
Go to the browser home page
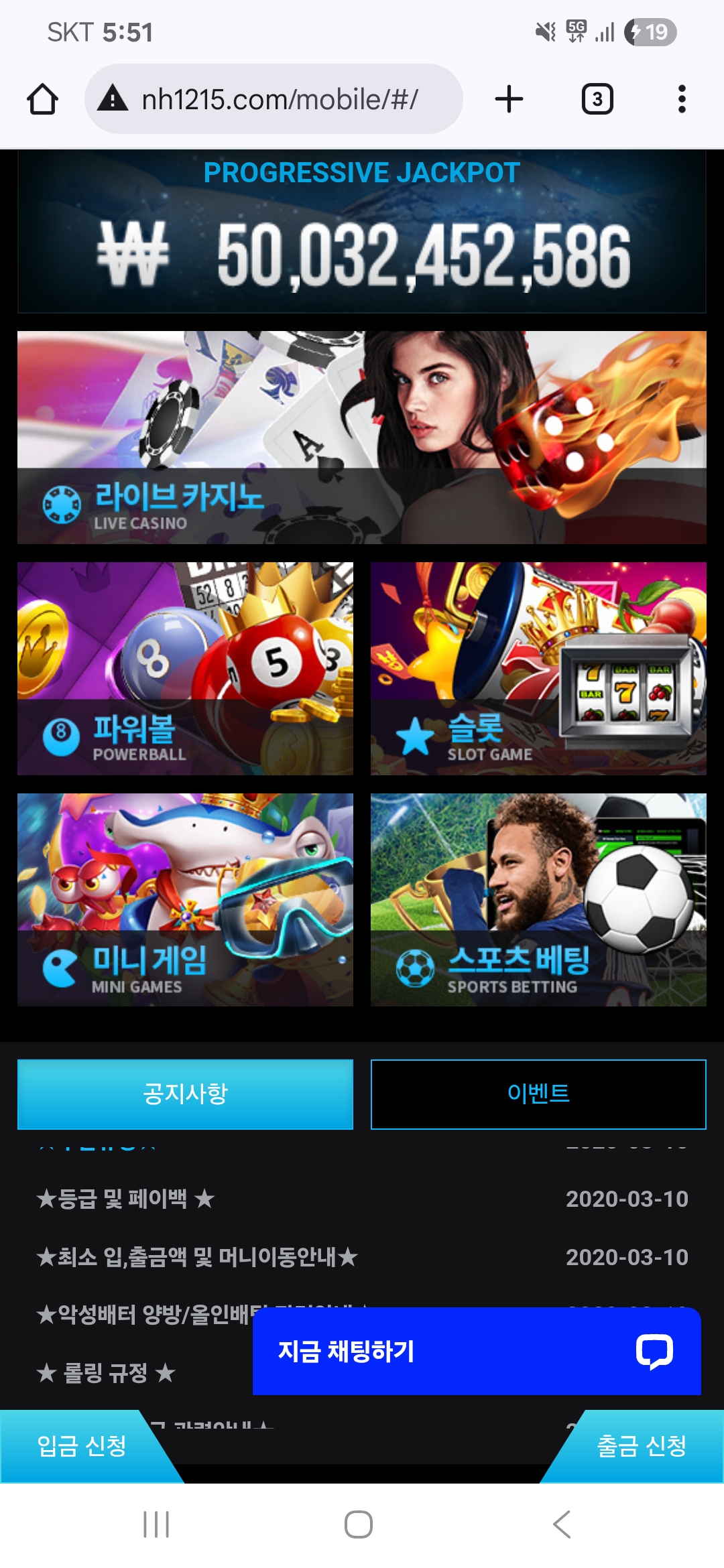(42, 99)
